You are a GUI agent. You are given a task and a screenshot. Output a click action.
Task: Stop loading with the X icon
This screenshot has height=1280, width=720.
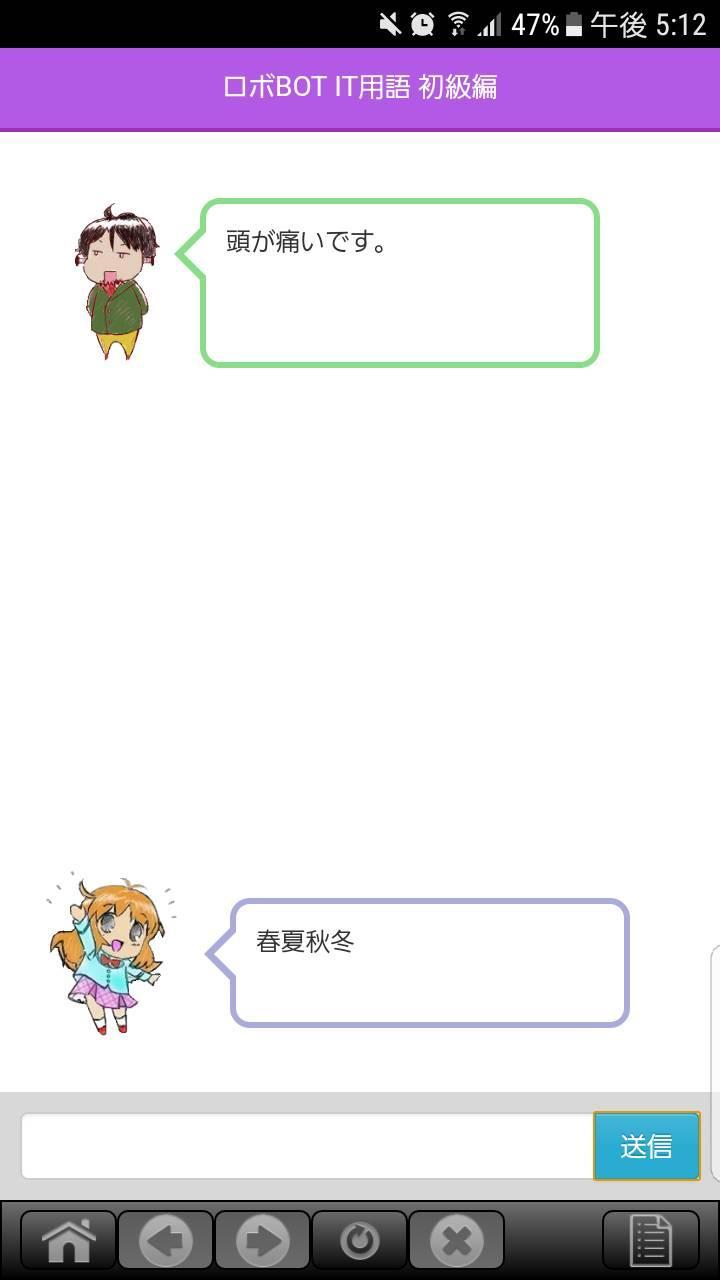coord(456,1241)
